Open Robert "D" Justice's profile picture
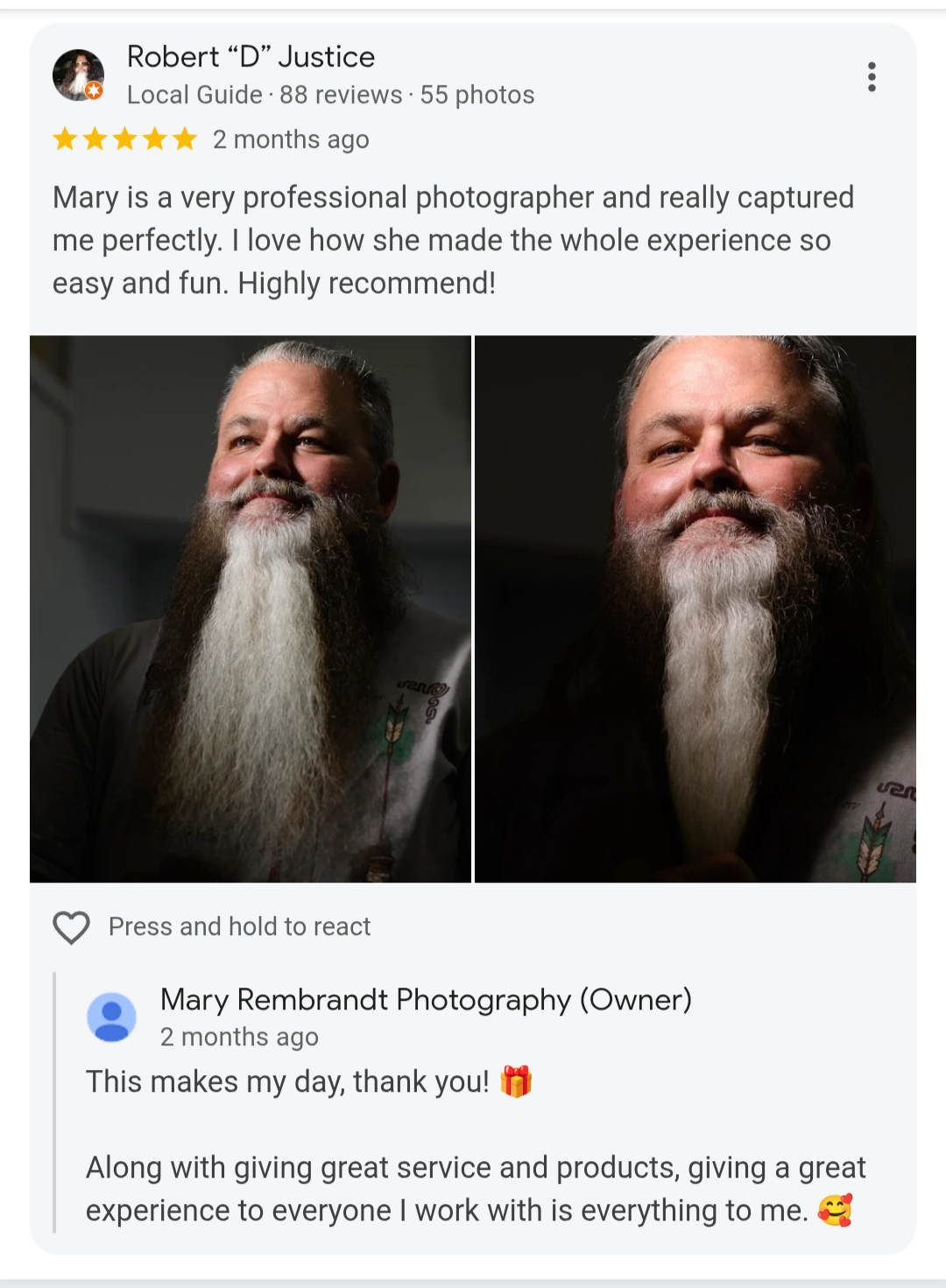The width and height of the screenshot is (946, 1288). coord(78,75)
